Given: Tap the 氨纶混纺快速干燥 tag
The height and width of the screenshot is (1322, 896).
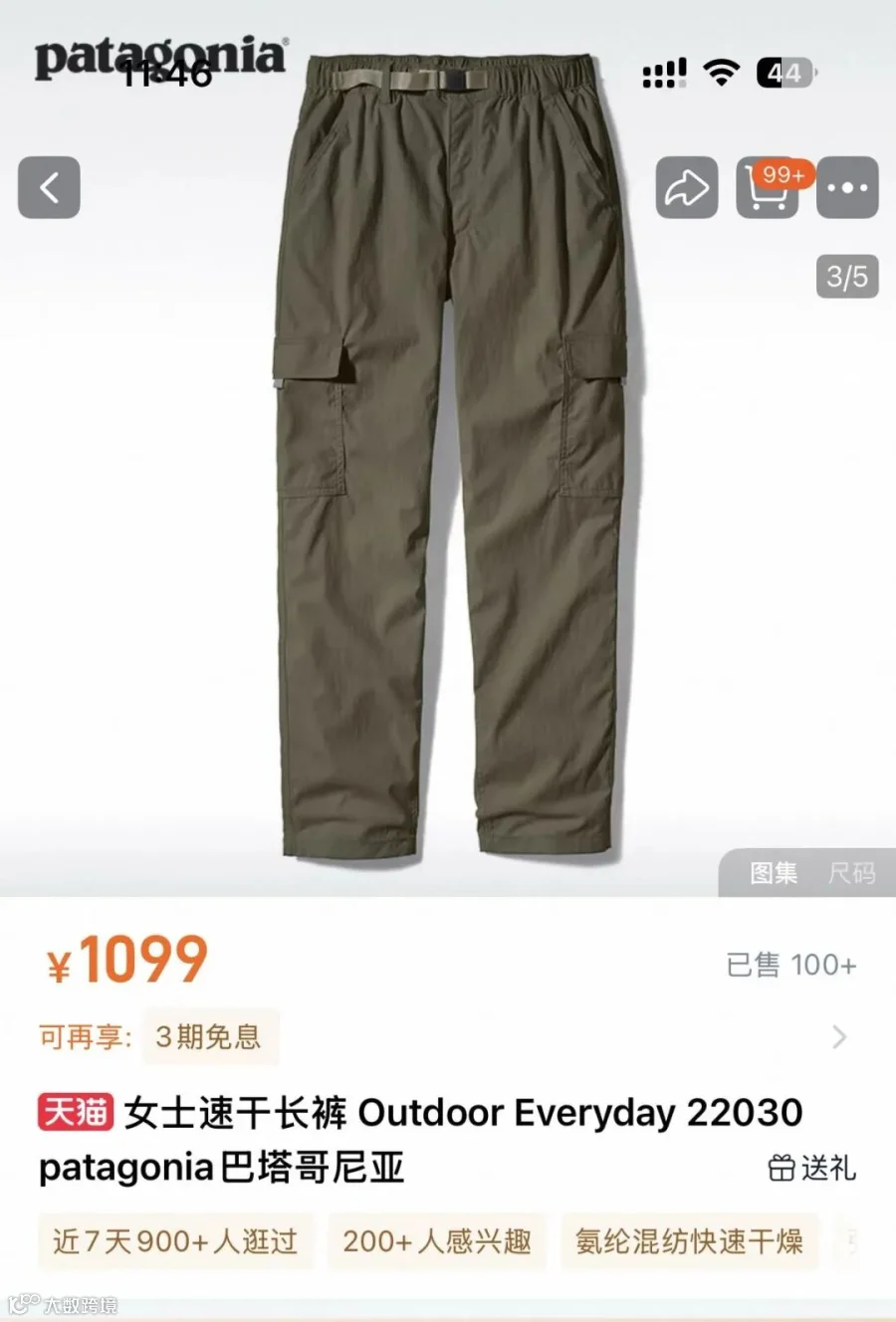Looking at the screenshot, I should click(689, 1241).
